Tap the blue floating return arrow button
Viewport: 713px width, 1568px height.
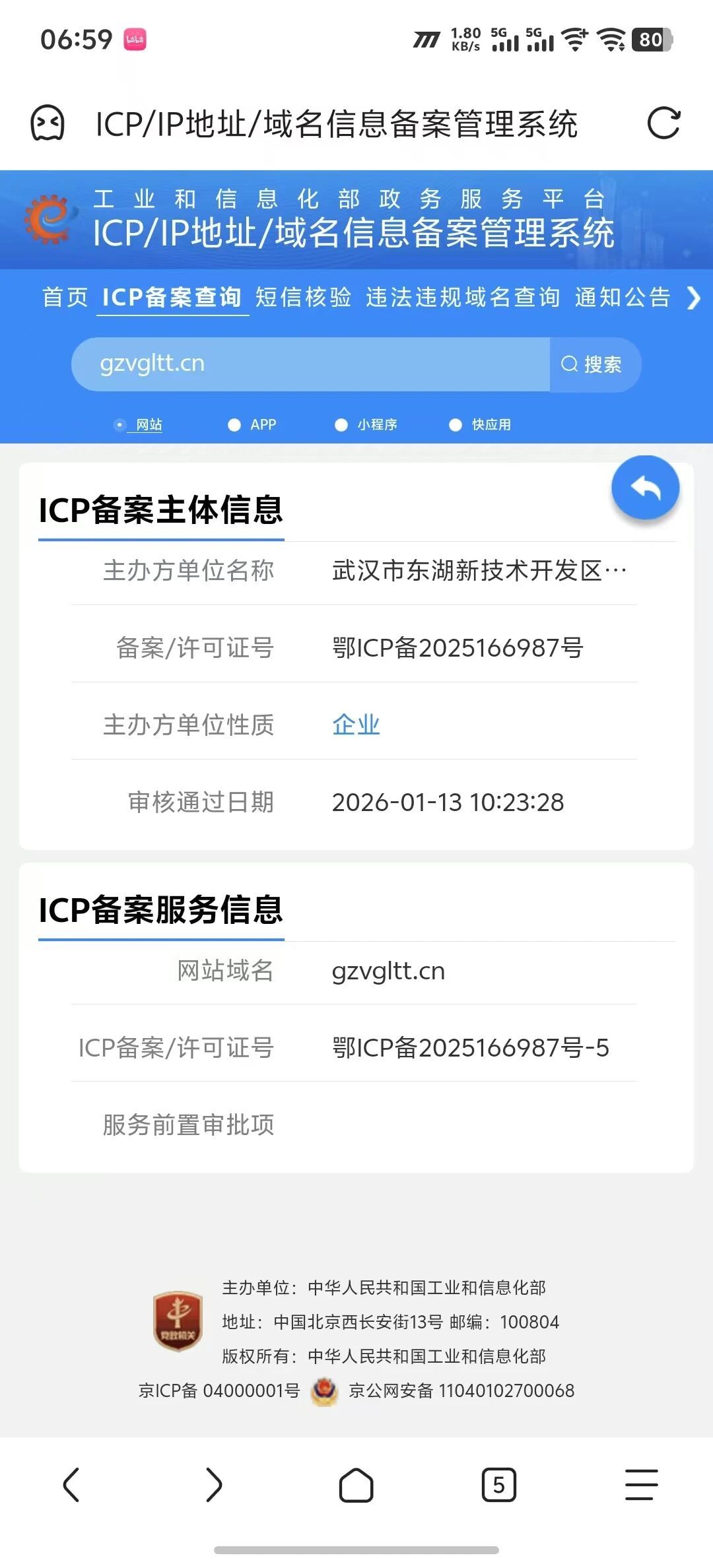645,488
